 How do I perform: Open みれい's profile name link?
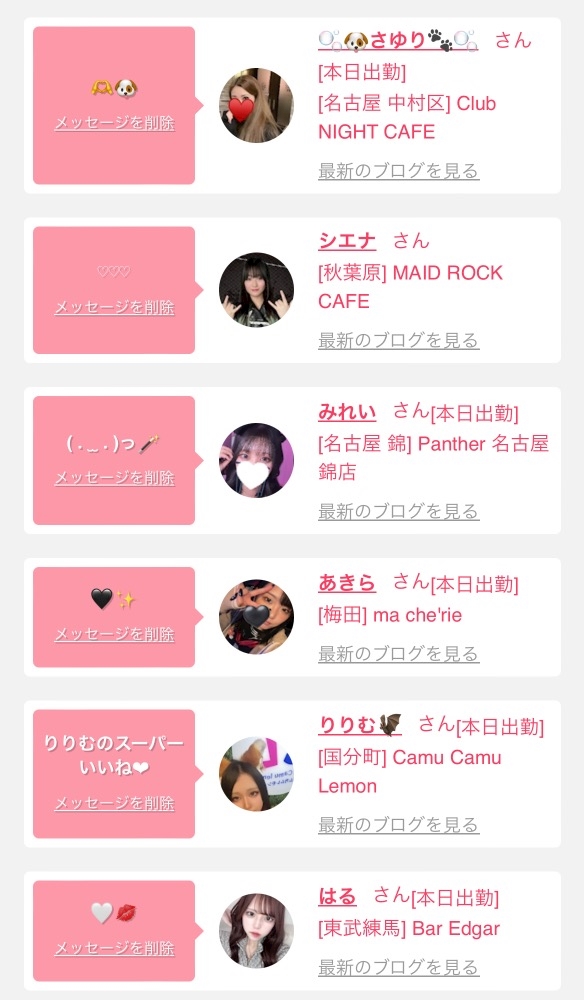(347, 411)
